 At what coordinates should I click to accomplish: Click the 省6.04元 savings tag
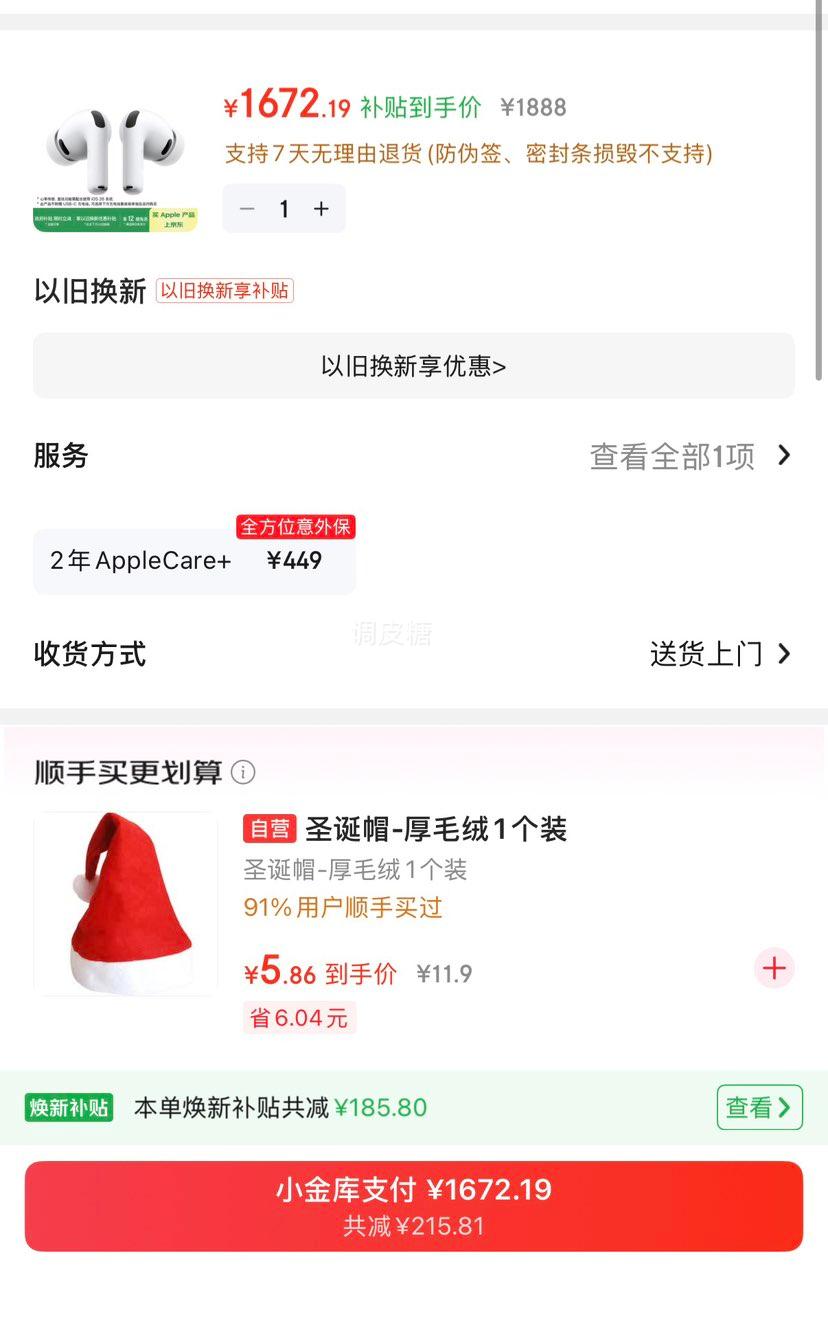click(298, 1017)
